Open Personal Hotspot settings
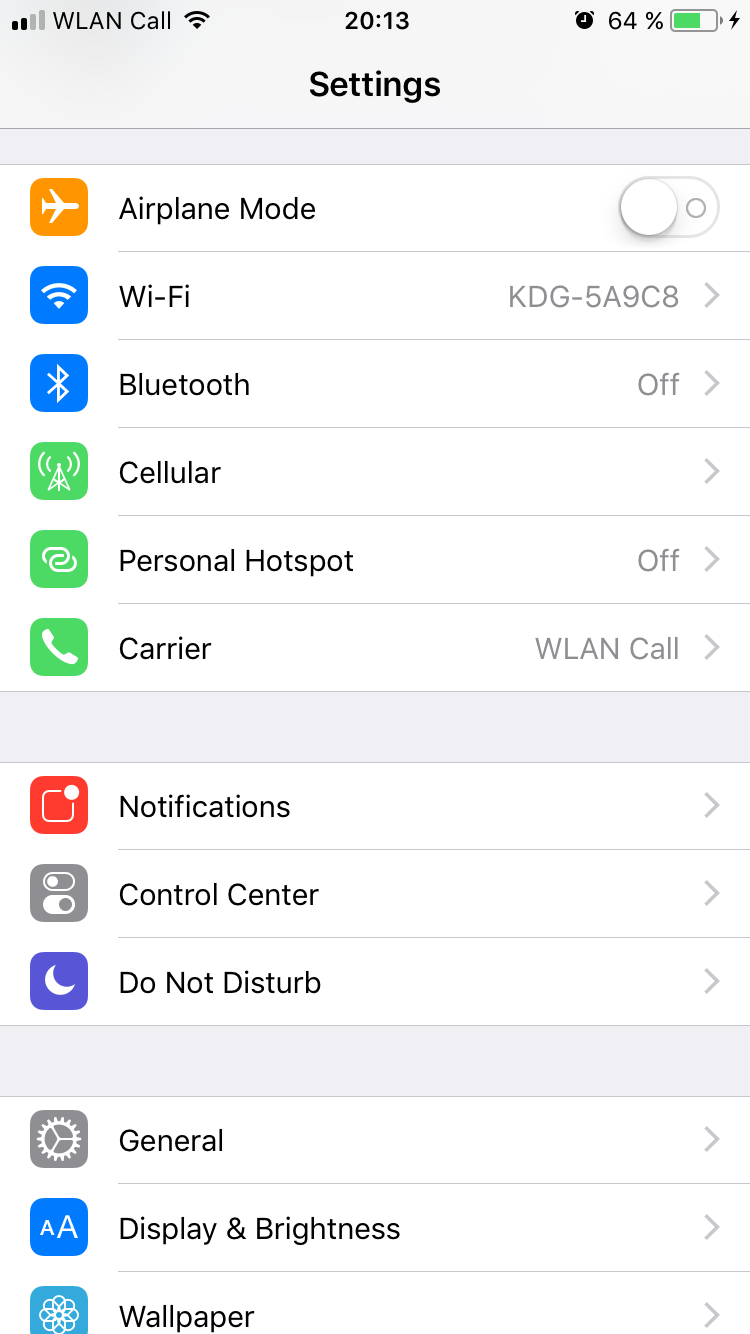The image size is (750, 1334). [x=375, y=560]
